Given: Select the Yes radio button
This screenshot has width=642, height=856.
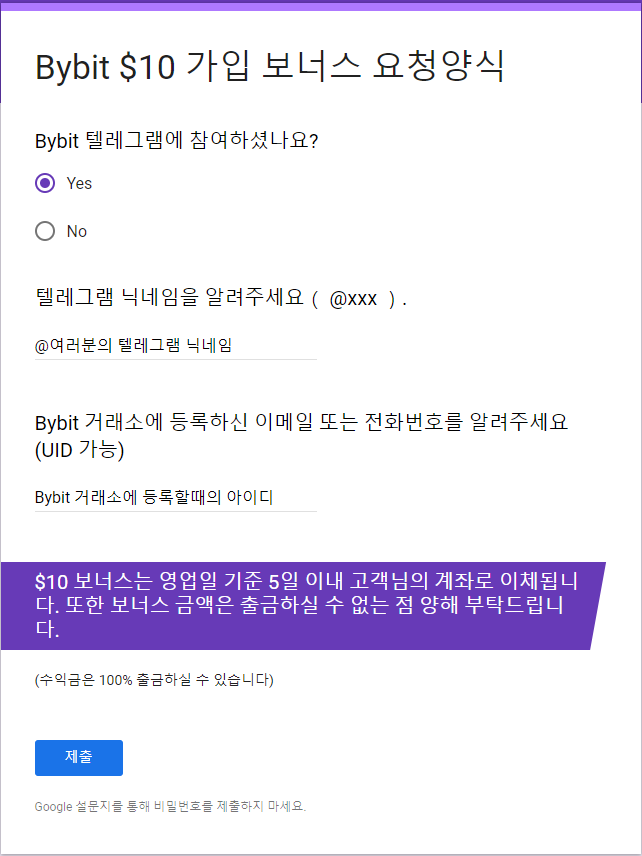Looking at the screenshot, I should click(45, 183).
